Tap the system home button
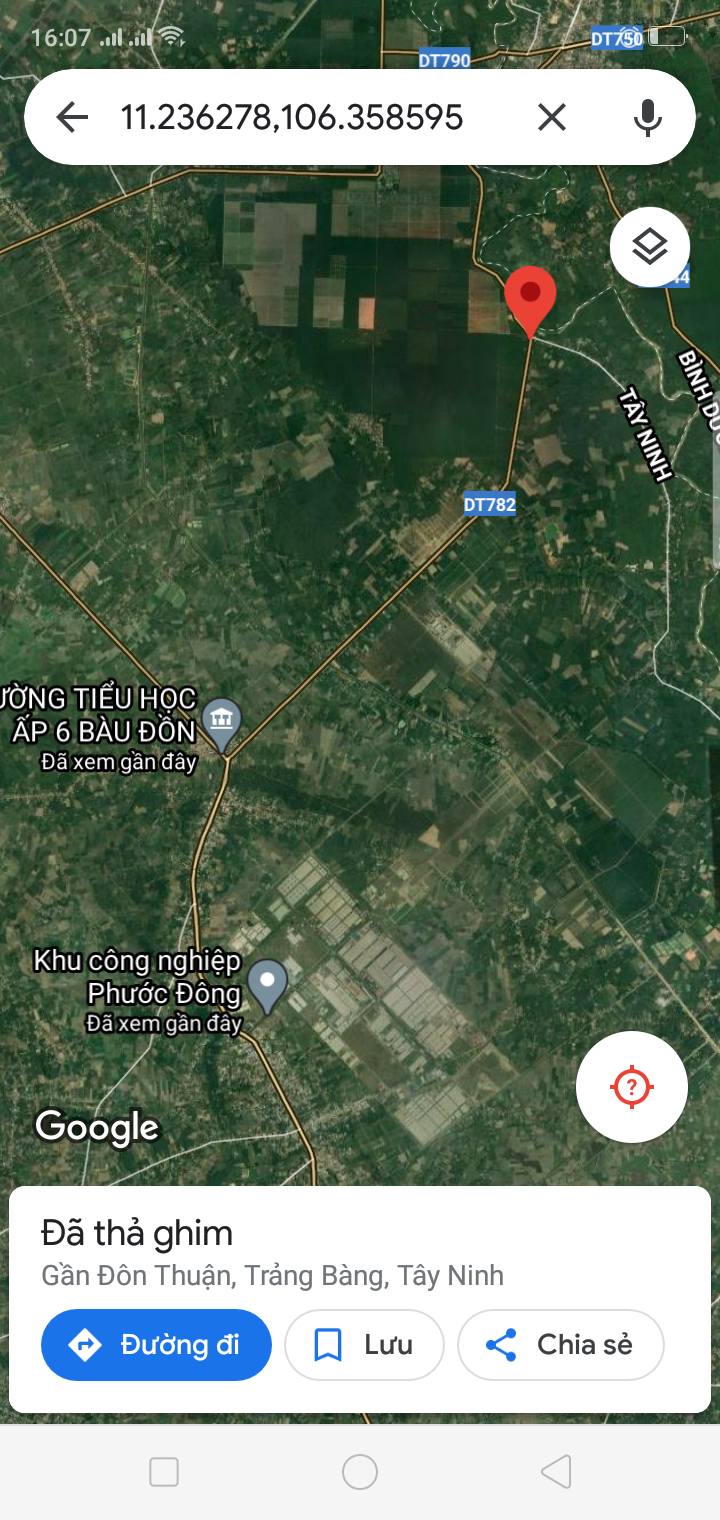Image resolution: width=720 pixels, height=1520 pixels. click(x=360, y=1472)
